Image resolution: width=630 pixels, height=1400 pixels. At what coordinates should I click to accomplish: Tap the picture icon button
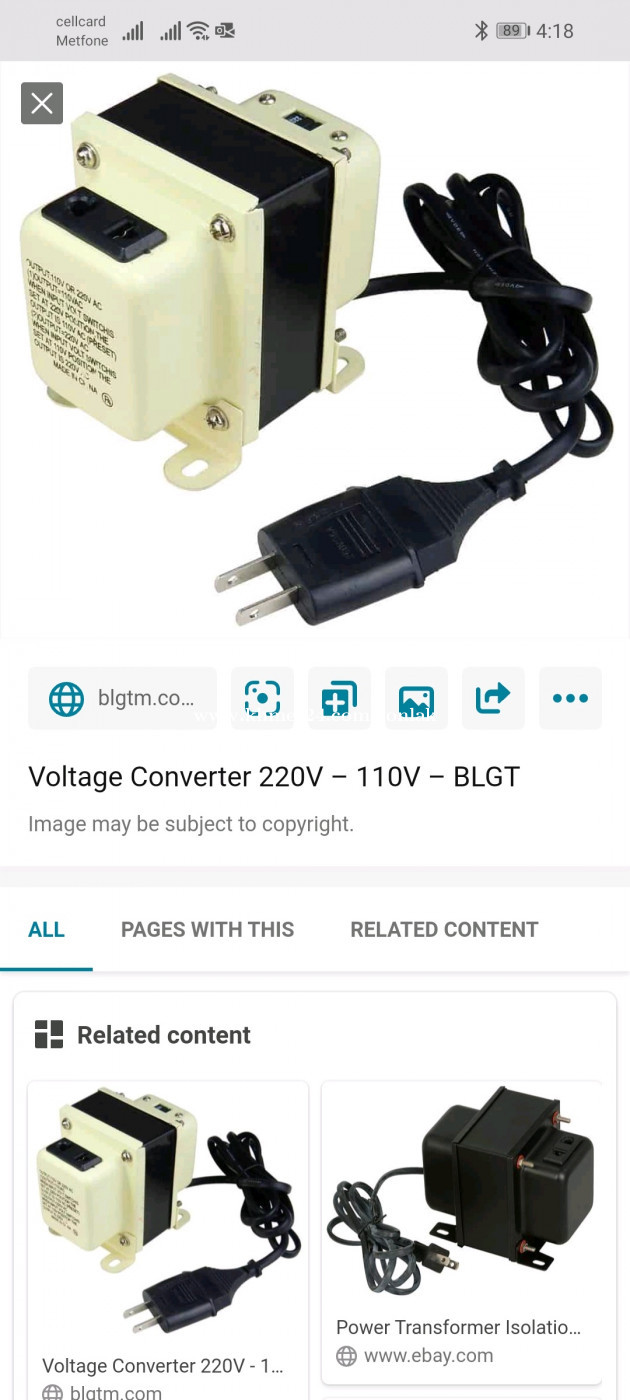click(416, 698)
